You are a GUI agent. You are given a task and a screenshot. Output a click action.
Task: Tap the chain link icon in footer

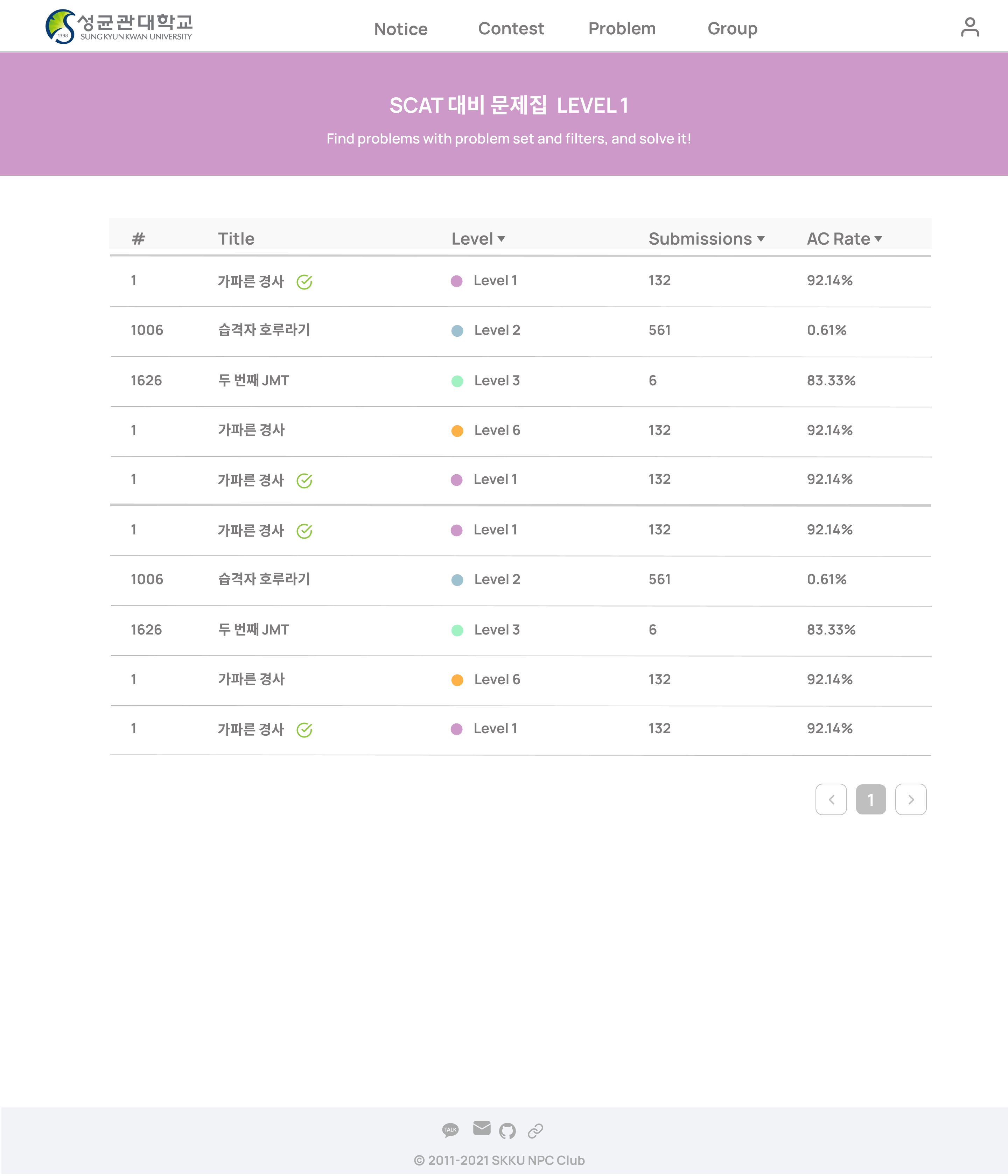pos(535,1130)
